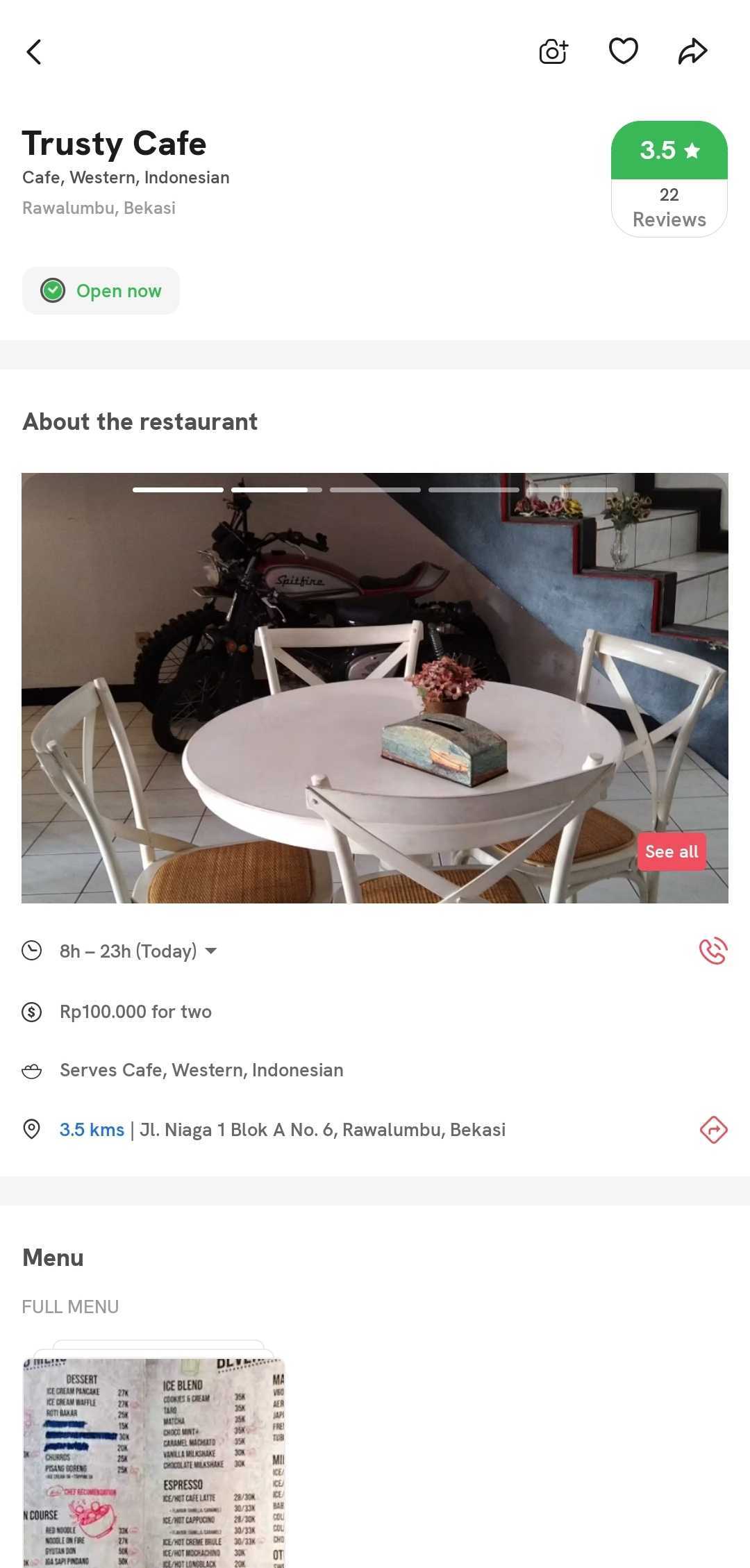The image size is (750, 1568).
Task: Expand the 8h – 23h opening hours
Action: point(139,951)
